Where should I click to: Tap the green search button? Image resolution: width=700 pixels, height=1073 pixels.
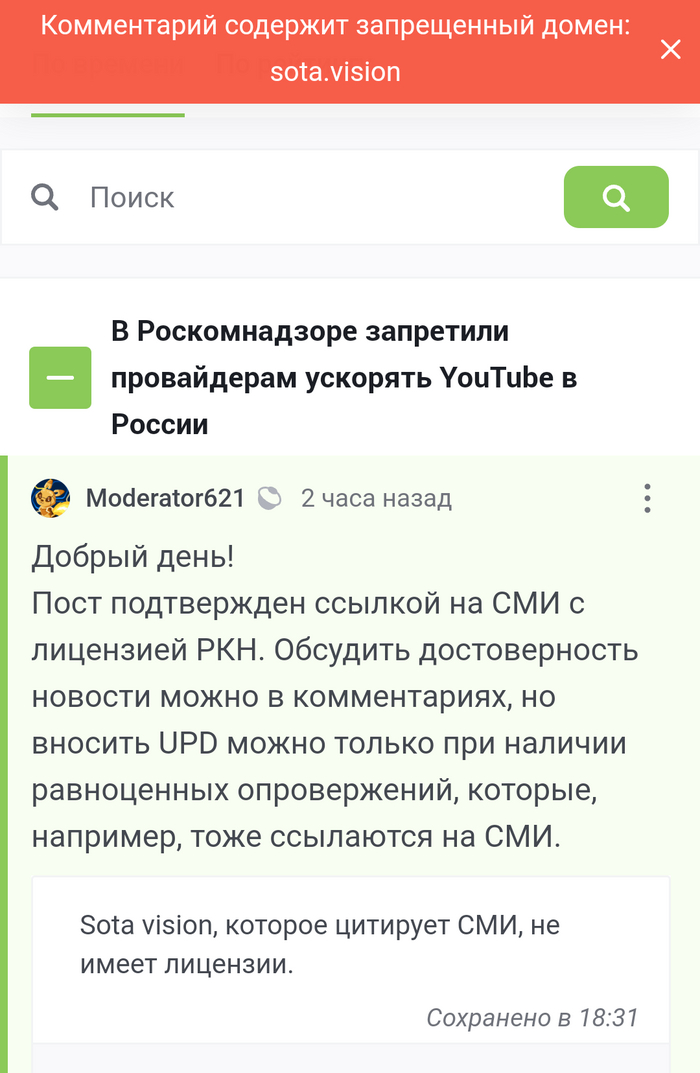point(616,198)
